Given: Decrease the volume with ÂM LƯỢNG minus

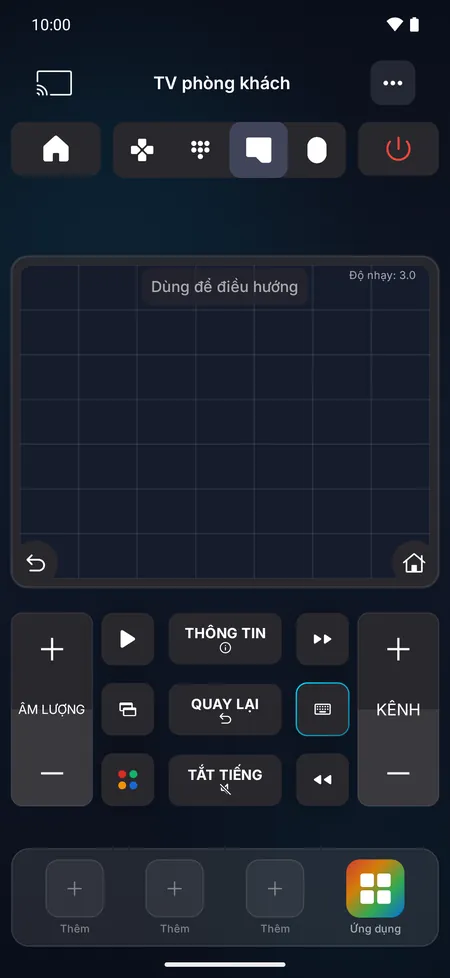Looking at the screenshot, I should pyautogui.click(x=52, y=773).
